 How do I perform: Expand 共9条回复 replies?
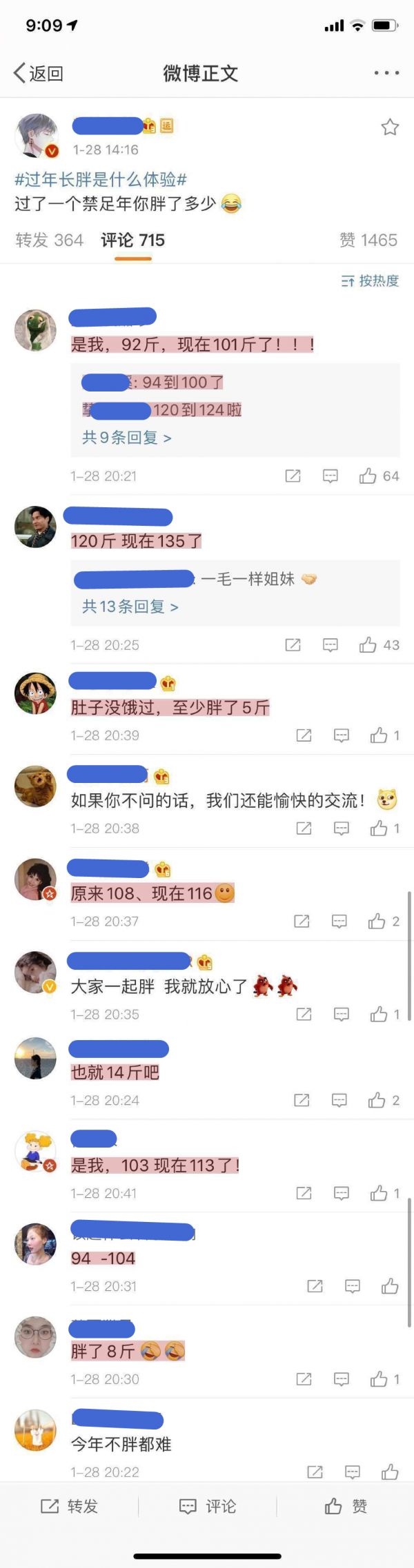[x=126, y=437]
